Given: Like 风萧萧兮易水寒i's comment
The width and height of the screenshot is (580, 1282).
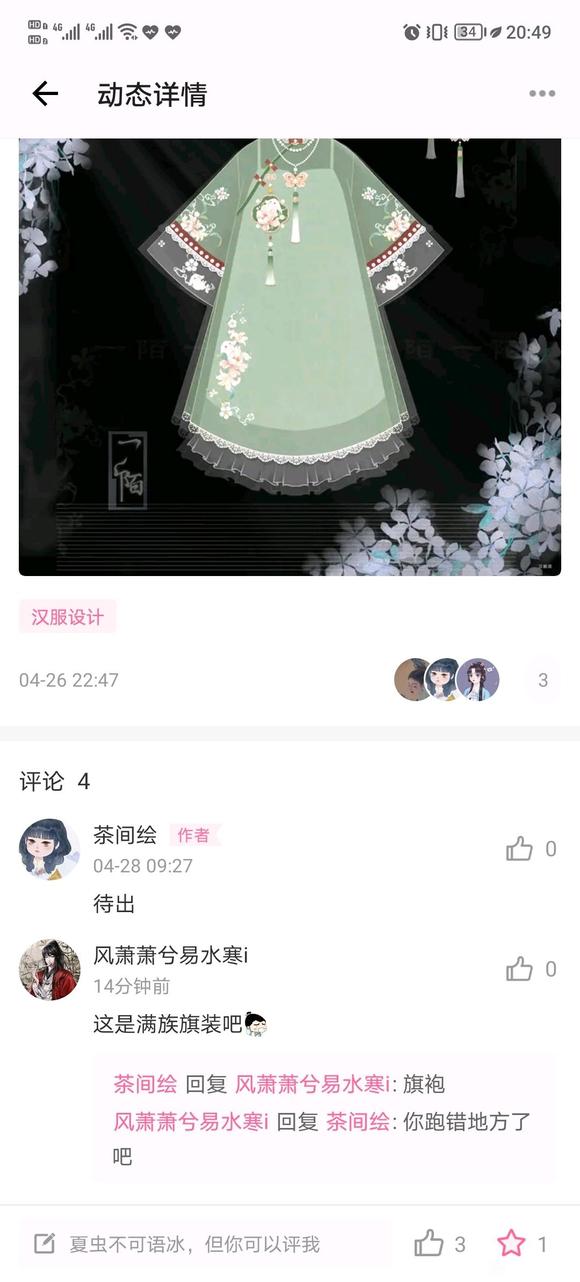Looking at the screenshot, I should click(519, 969).
